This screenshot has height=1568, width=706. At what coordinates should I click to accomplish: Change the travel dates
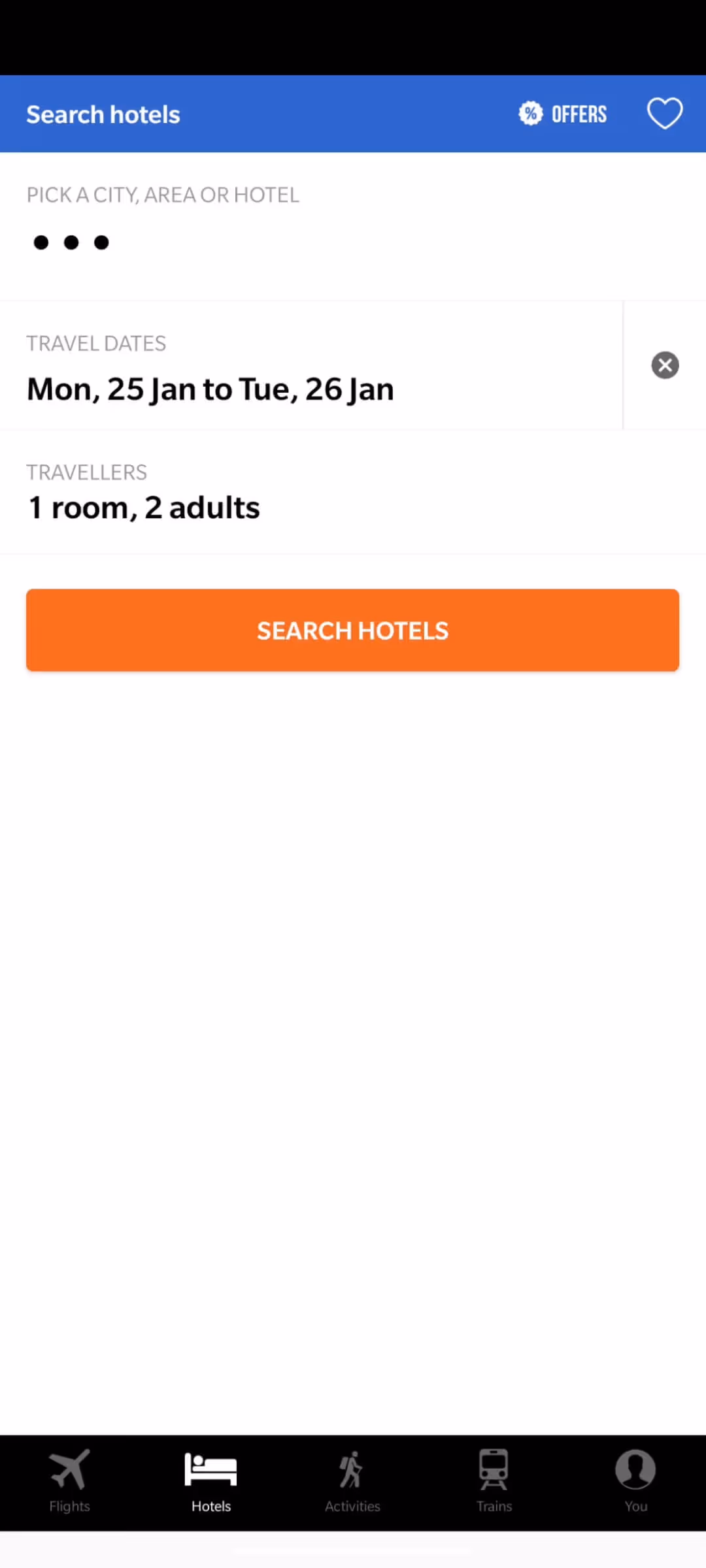tap(311, 365)
